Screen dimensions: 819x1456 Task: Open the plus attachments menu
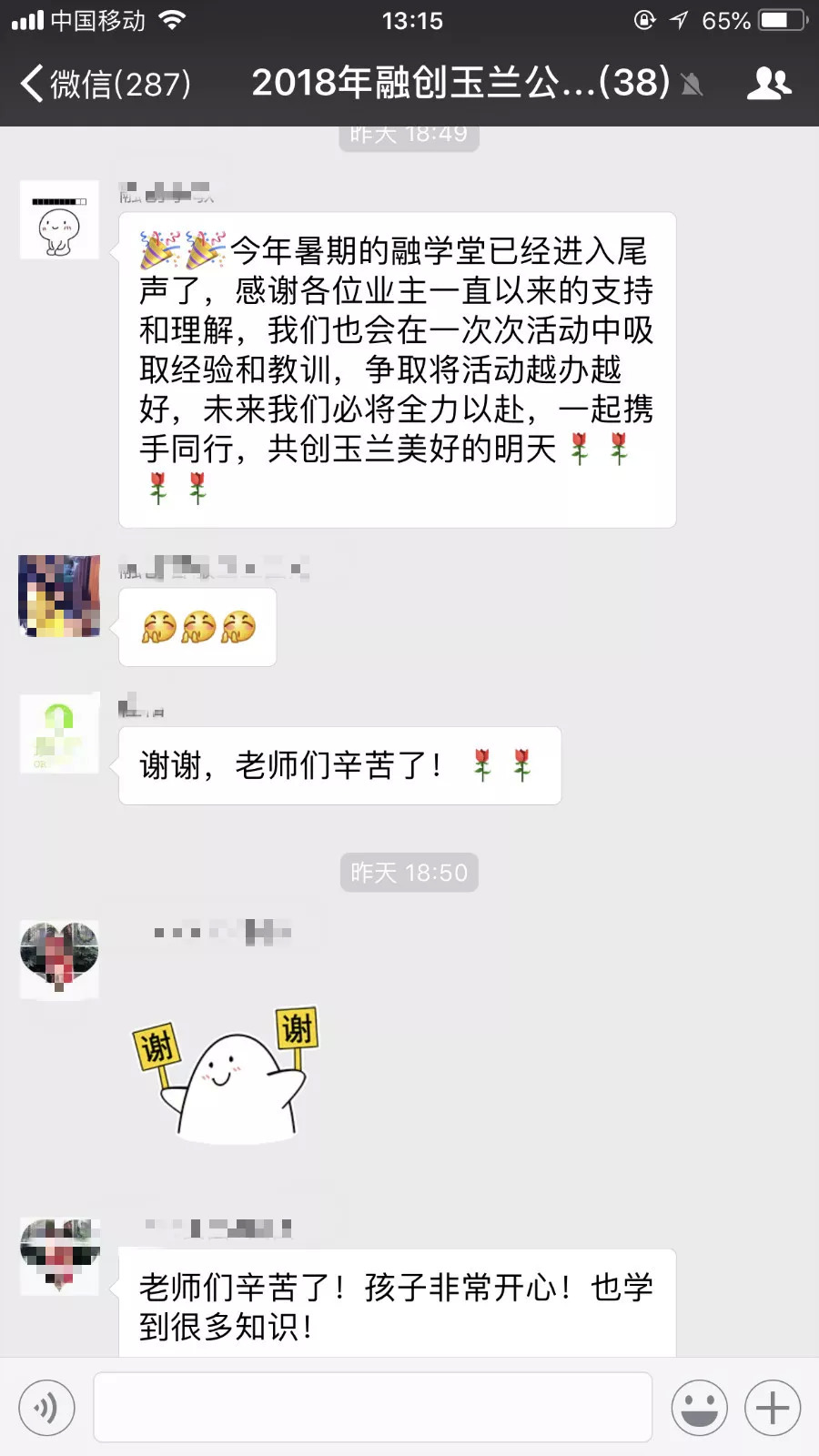773,1408
